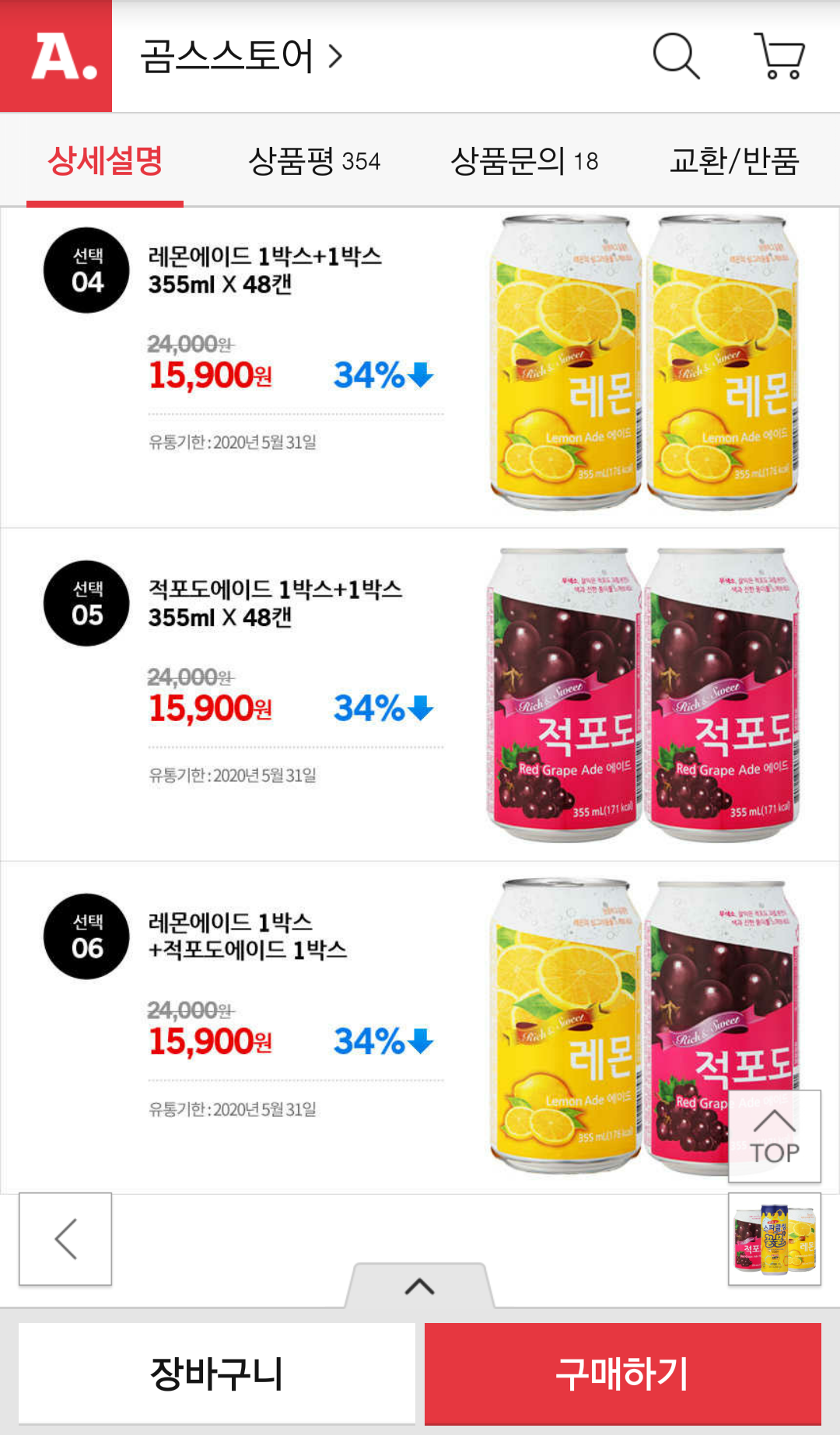Switch to the 상세설명 tab
The height and width of the screenshot is (1435, 840).
tap(105, 161)
